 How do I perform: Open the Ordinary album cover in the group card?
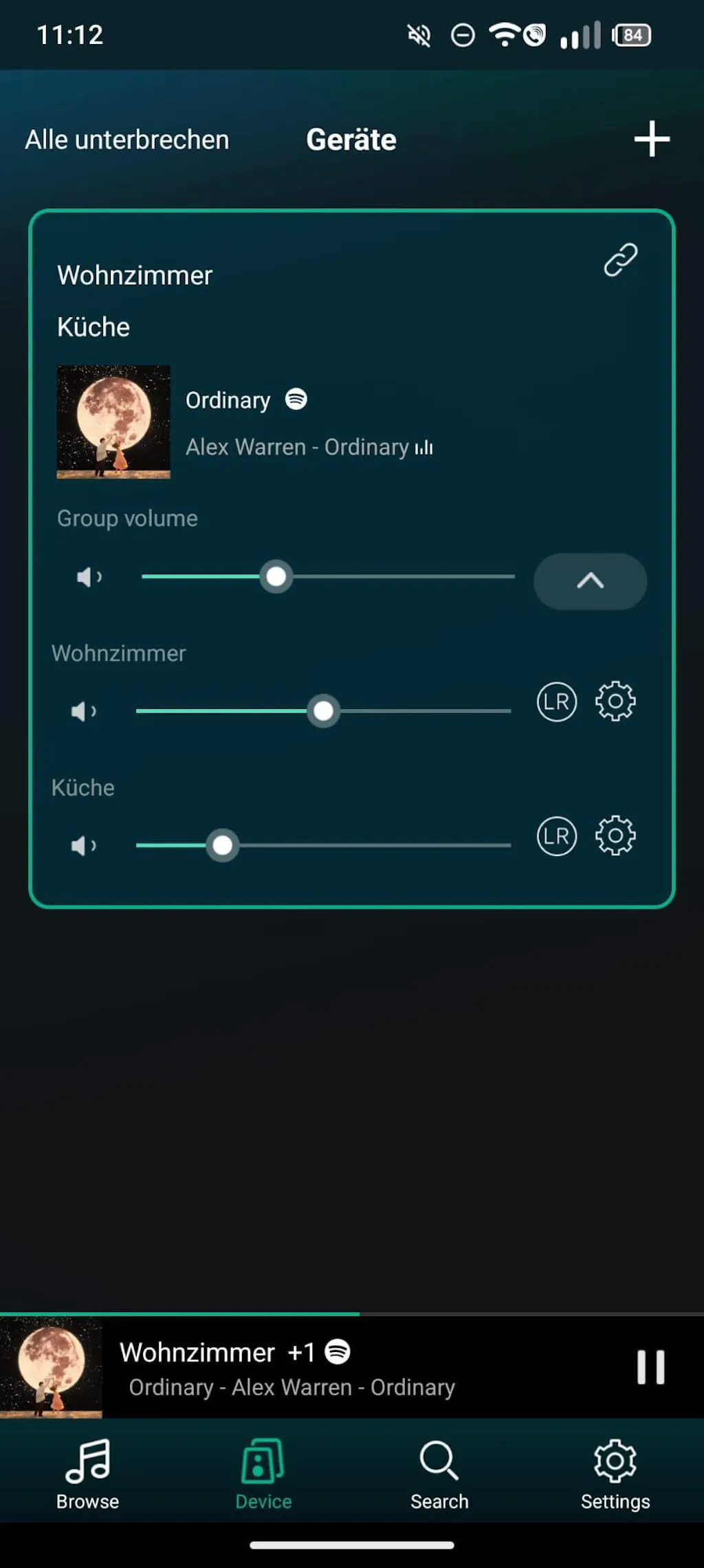[x=113, y=422]
